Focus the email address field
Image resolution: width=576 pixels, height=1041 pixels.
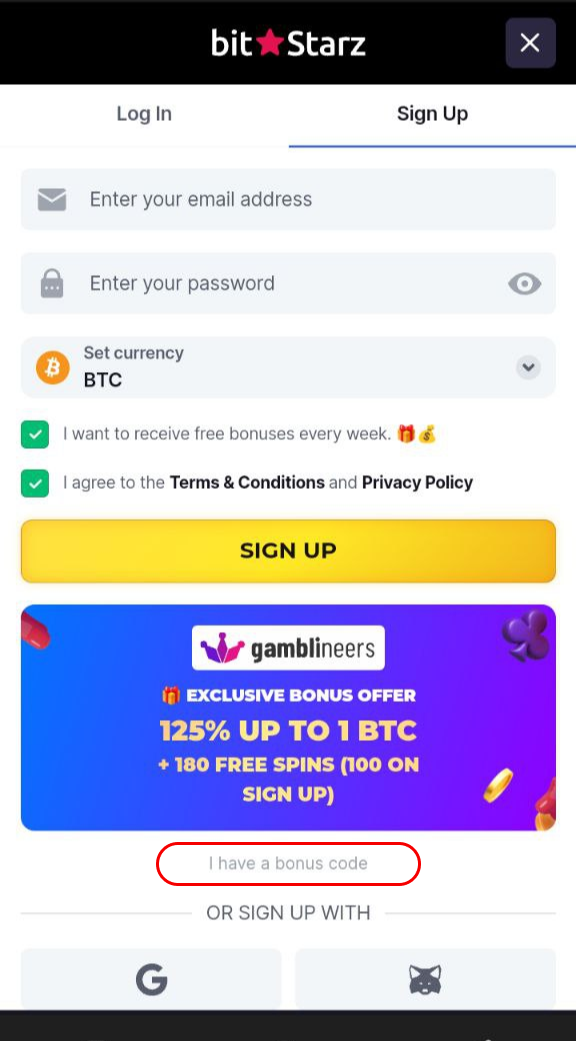click(x=288, y=199)
